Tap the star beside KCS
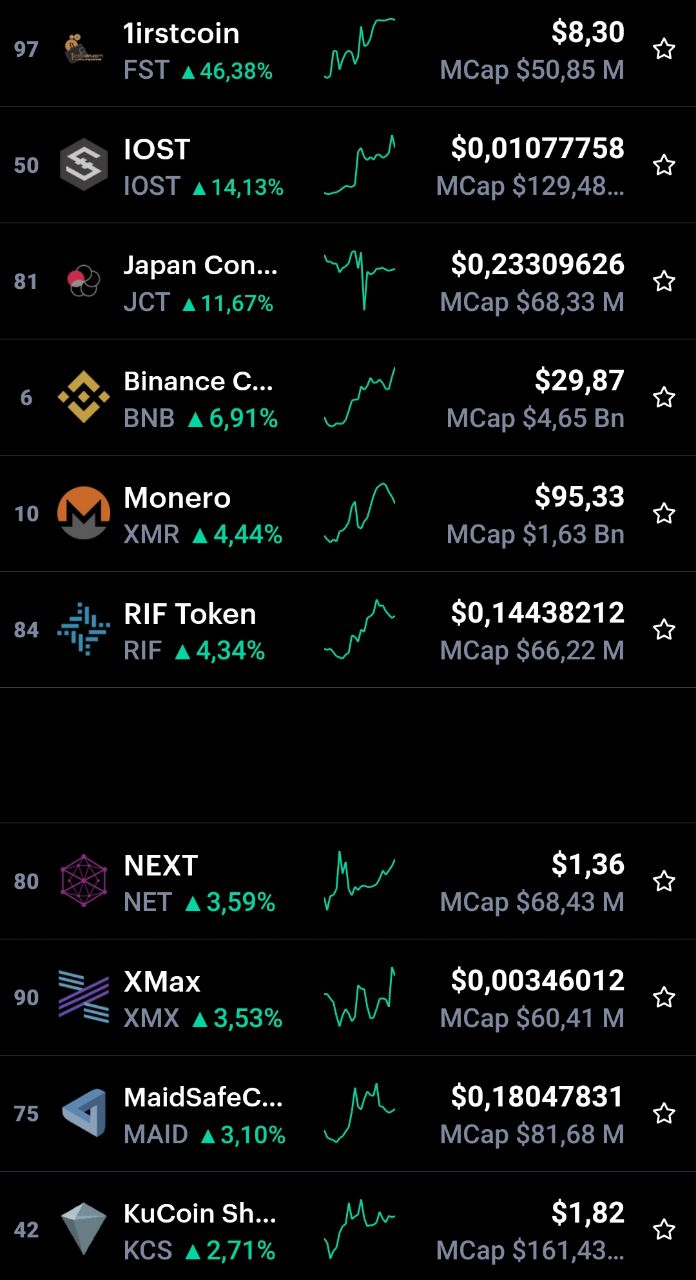Image resolution: width=696 pixels, height=1280 pixels. (x=664, y=1229)
